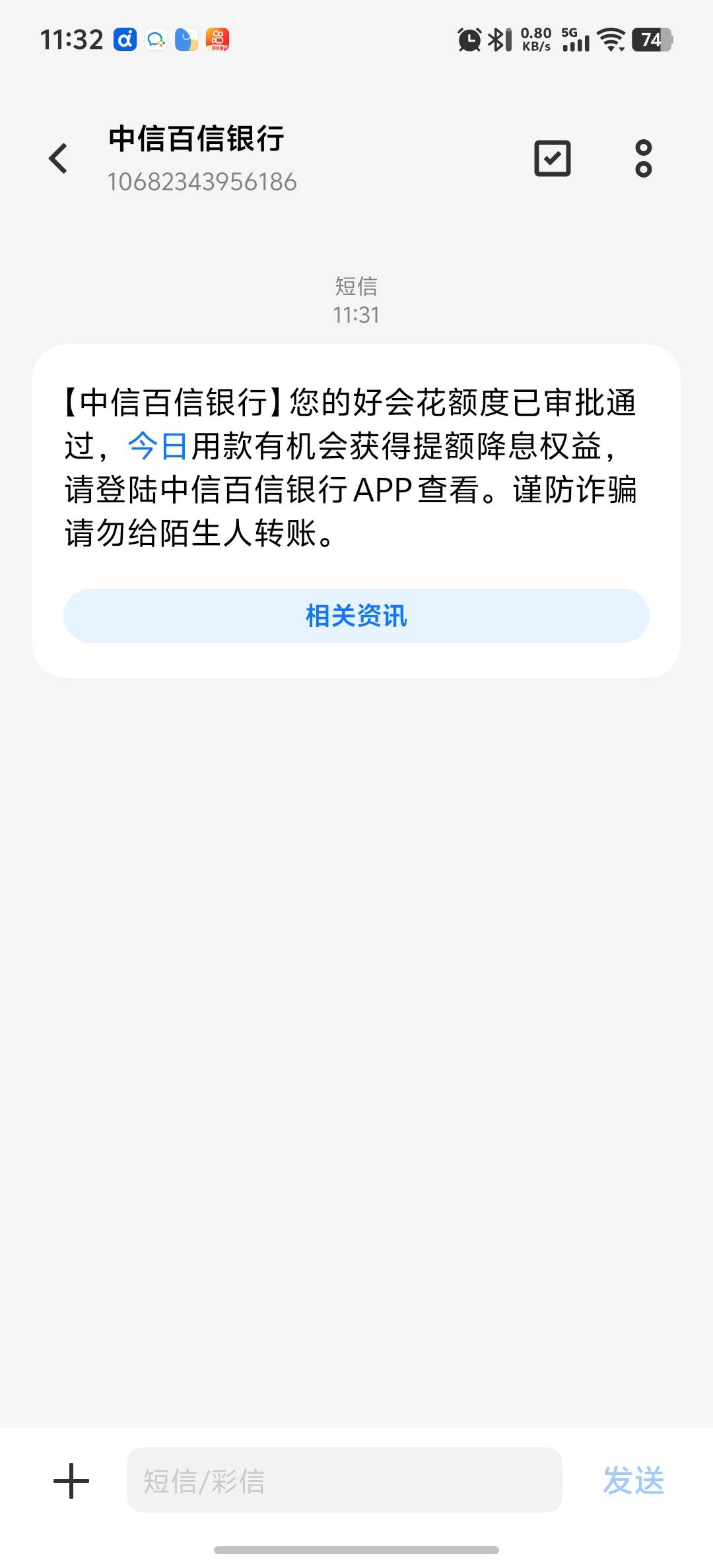Open the 相关资讯 button

[x=356, y=616]
